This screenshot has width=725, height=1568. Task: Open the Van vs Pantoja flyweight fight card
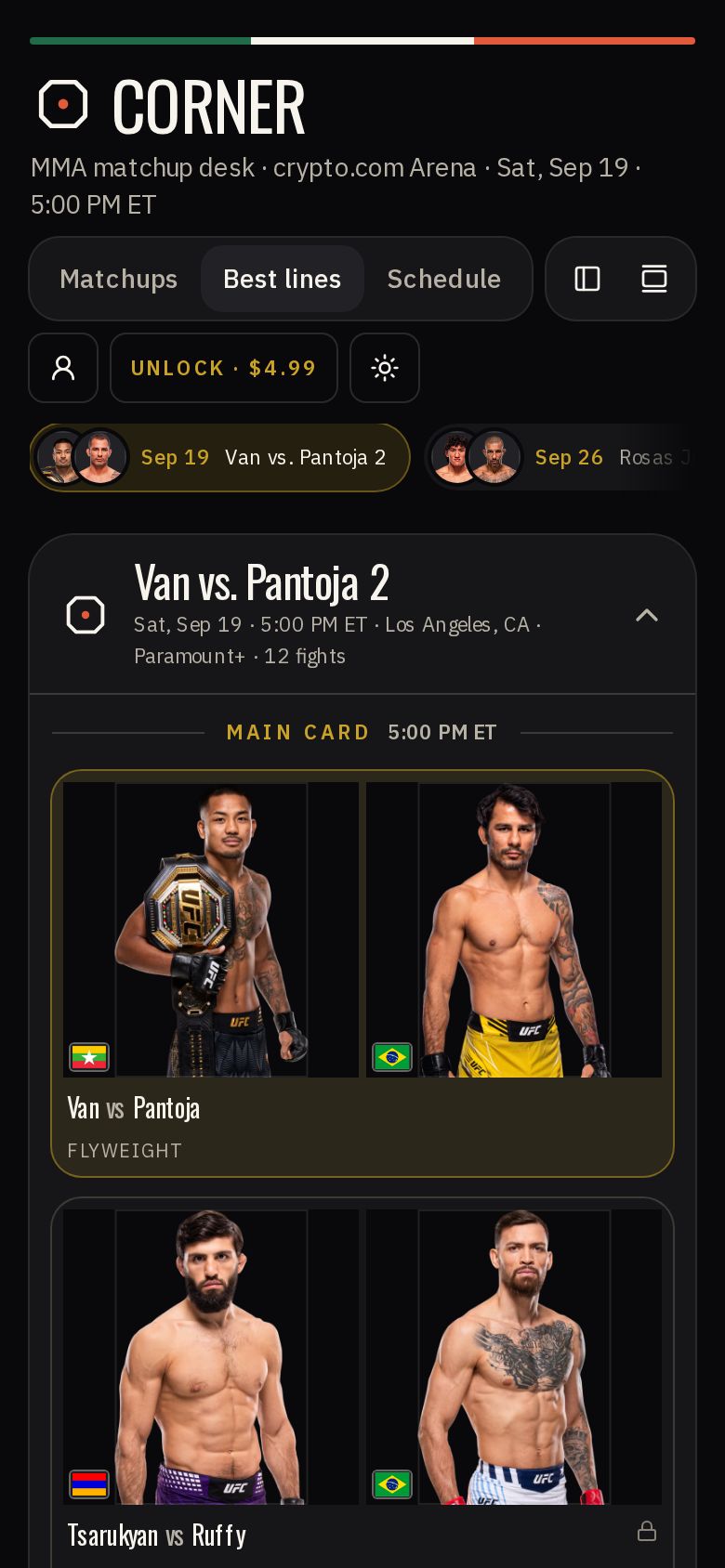click(x=362, y=973)
